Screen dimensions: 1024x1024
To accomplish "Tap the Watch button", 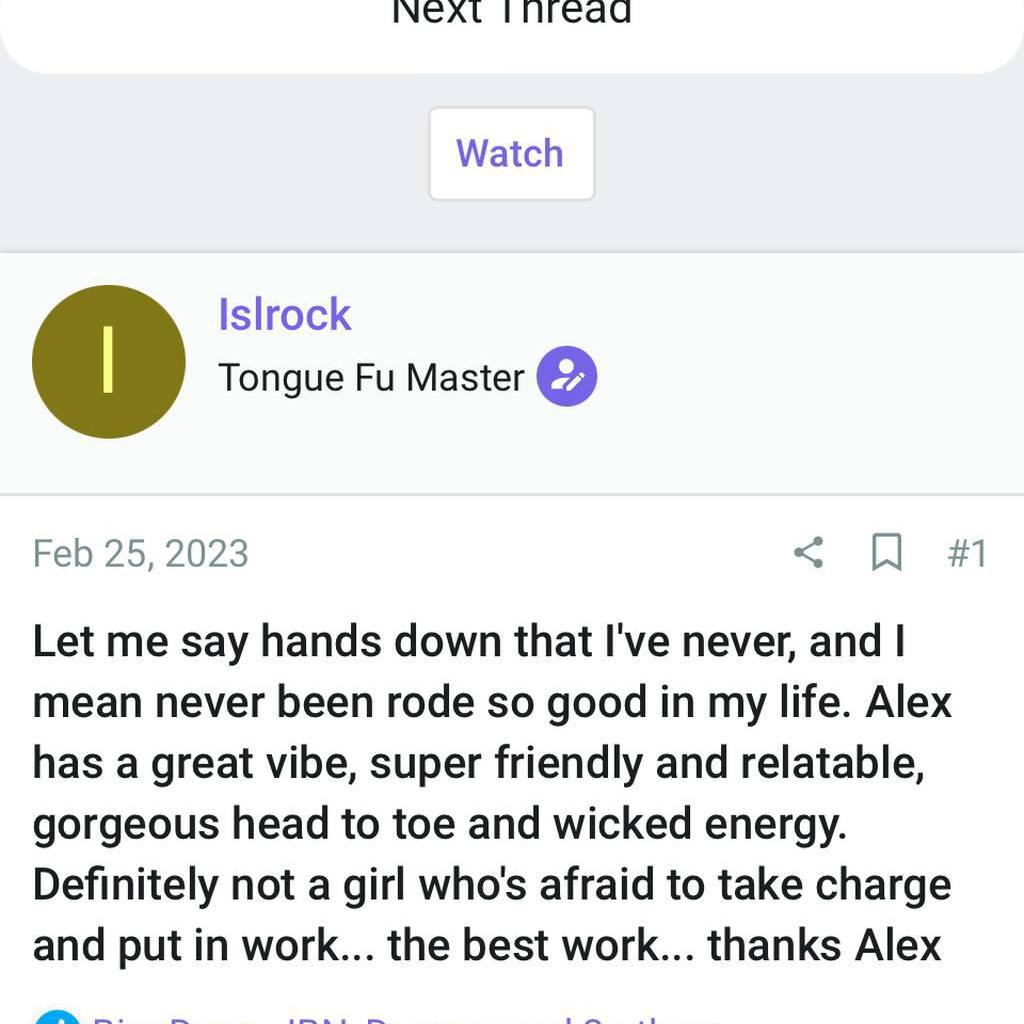I will tap(511, 154).
